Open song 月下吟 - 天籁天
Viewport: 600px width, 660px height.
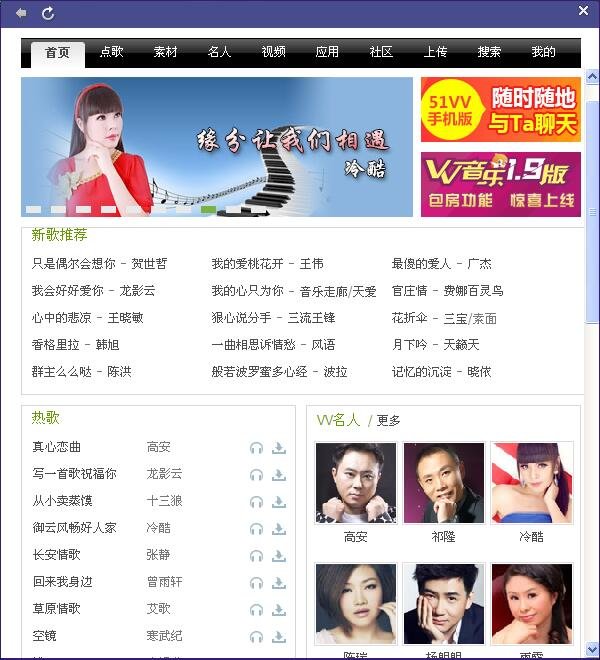(x=435, y=344)
